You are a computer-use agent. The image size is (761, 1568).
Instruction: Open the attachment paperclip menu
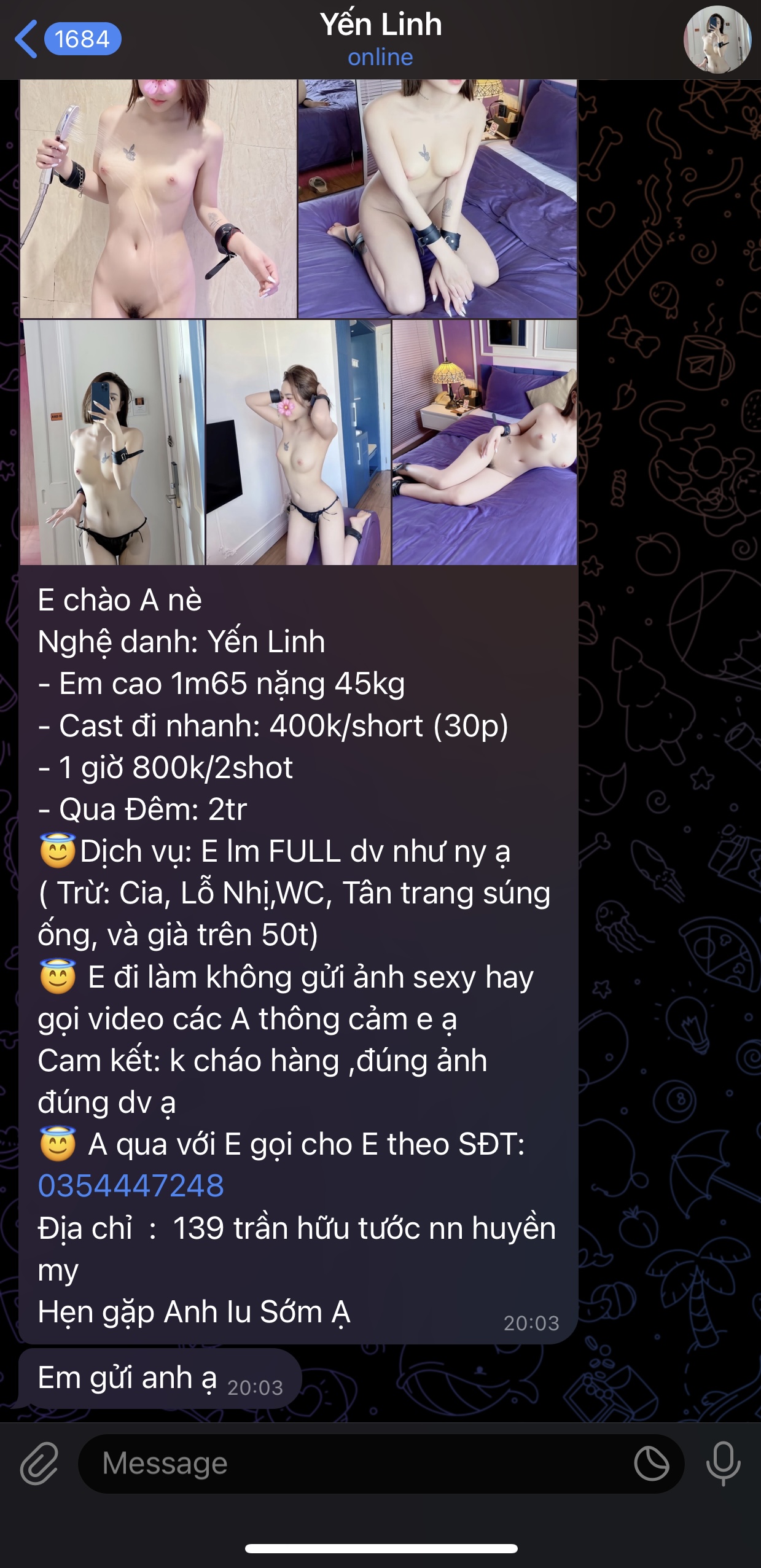39,1464
